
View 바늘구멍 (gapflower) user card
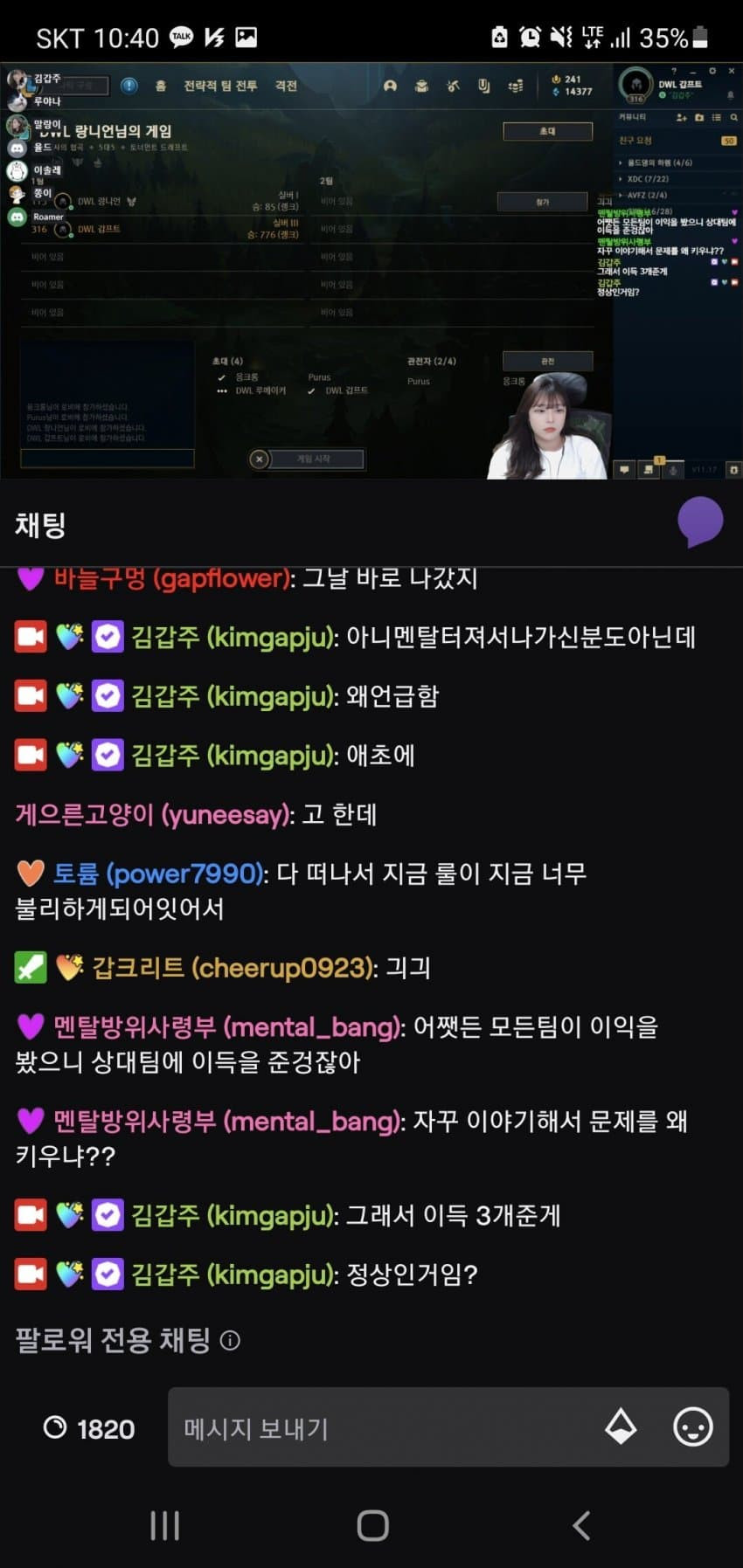click(x=171, y=578)
